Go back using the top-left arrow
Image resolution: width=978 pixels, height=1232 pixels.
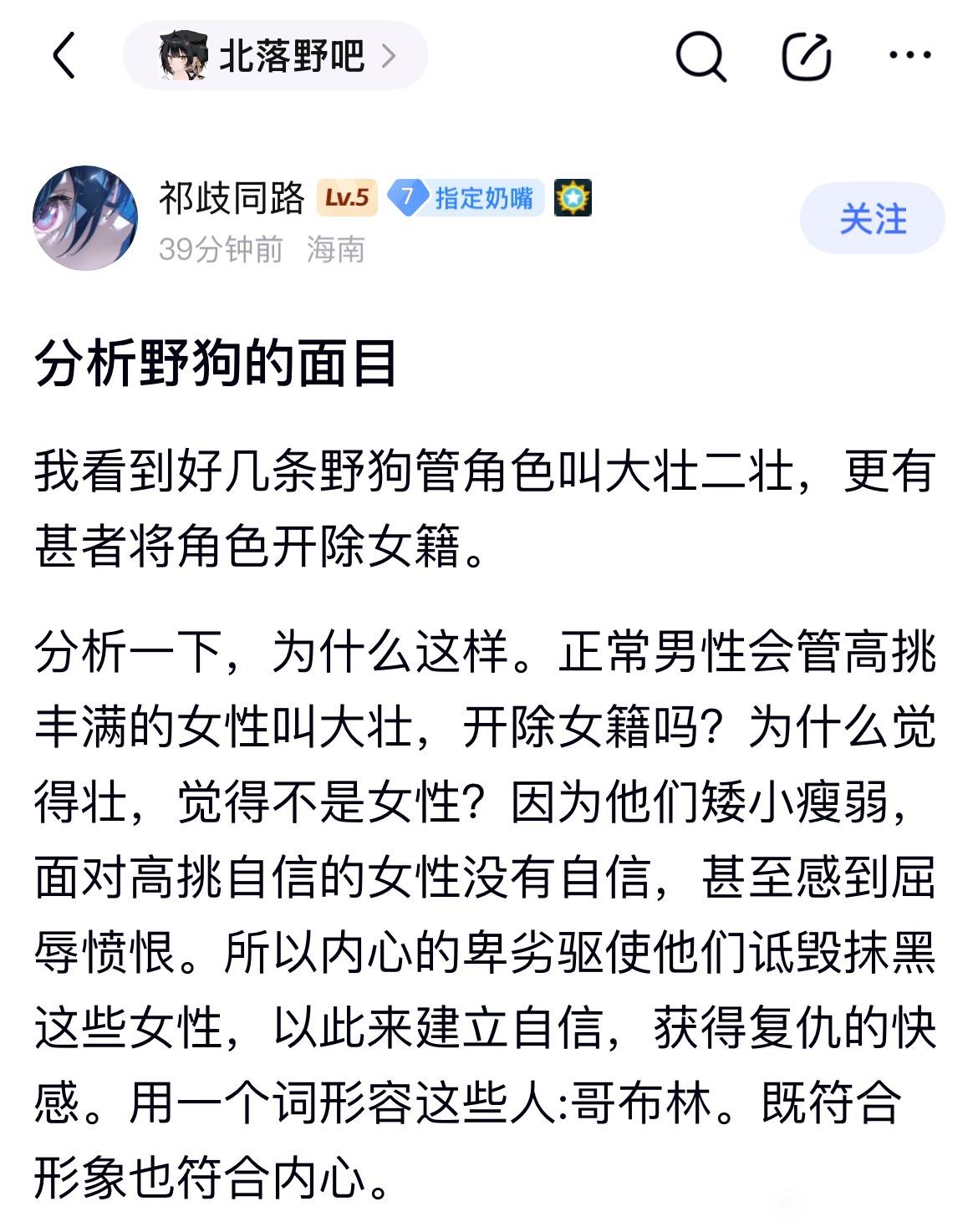[x=64, y=56]
